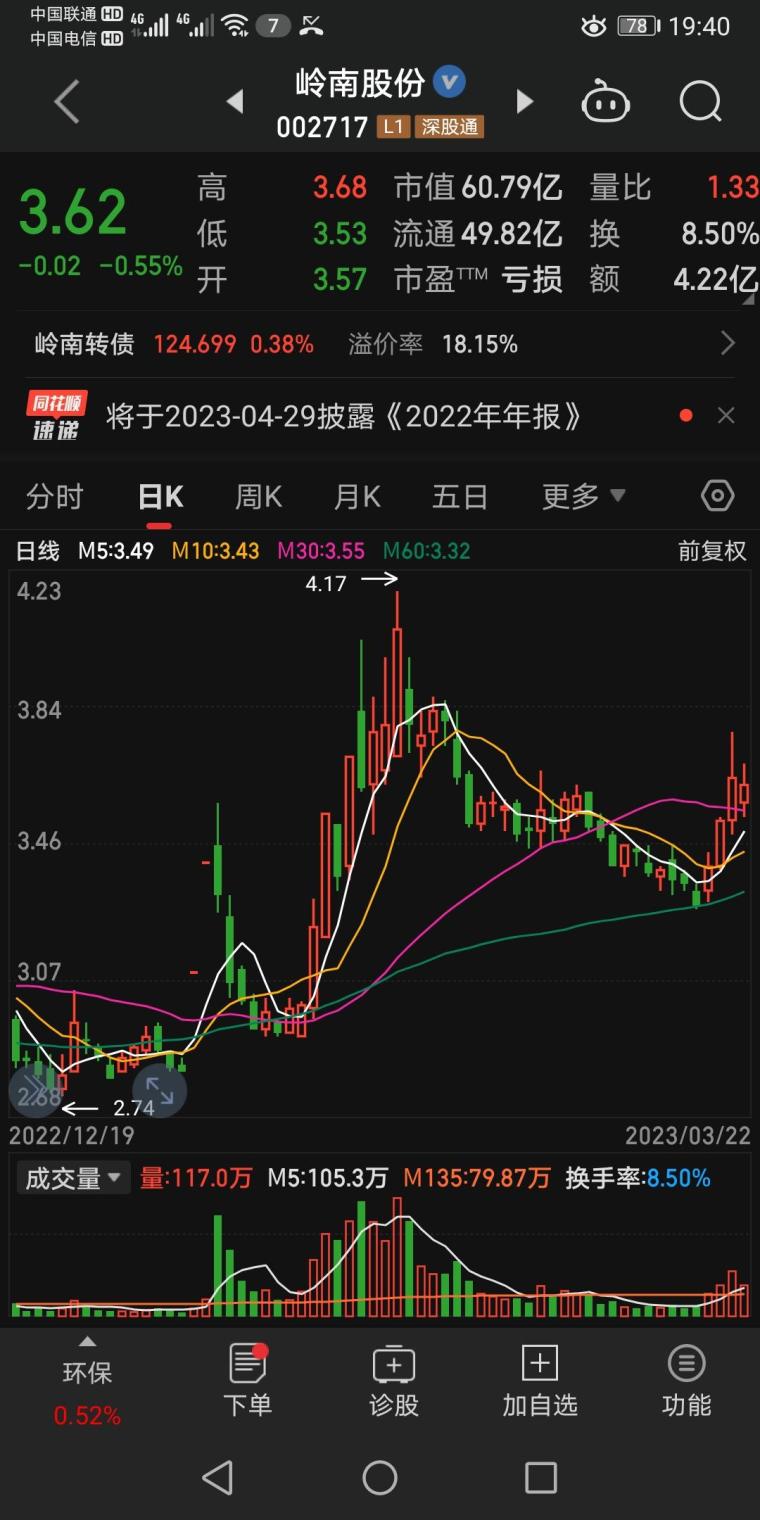Switch to the next stock

(524, 101)
